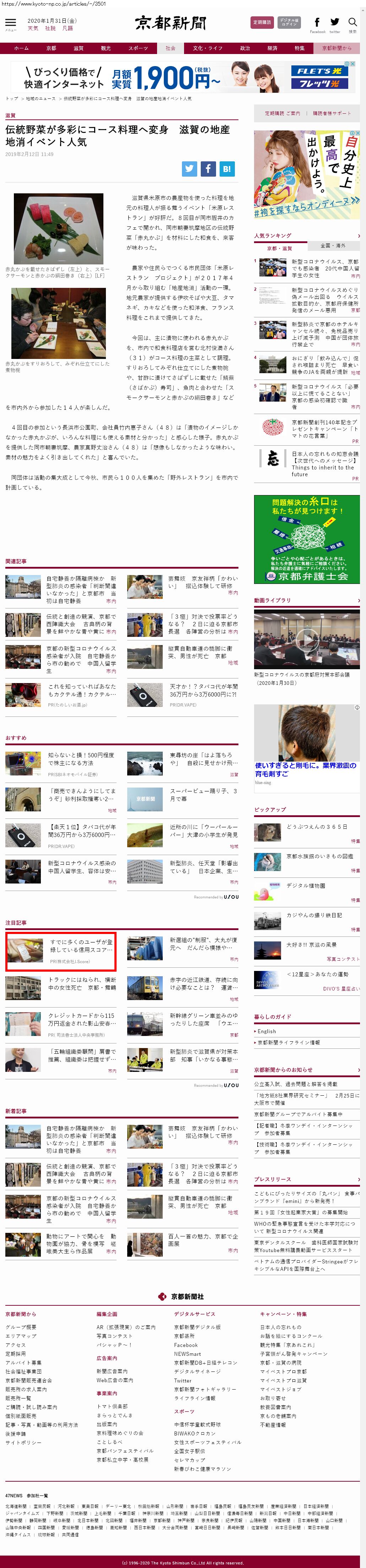The height and width of the screenshot is (1568, 366).
Task: Share article via Twitter button
Action: [x=189, y=168]
